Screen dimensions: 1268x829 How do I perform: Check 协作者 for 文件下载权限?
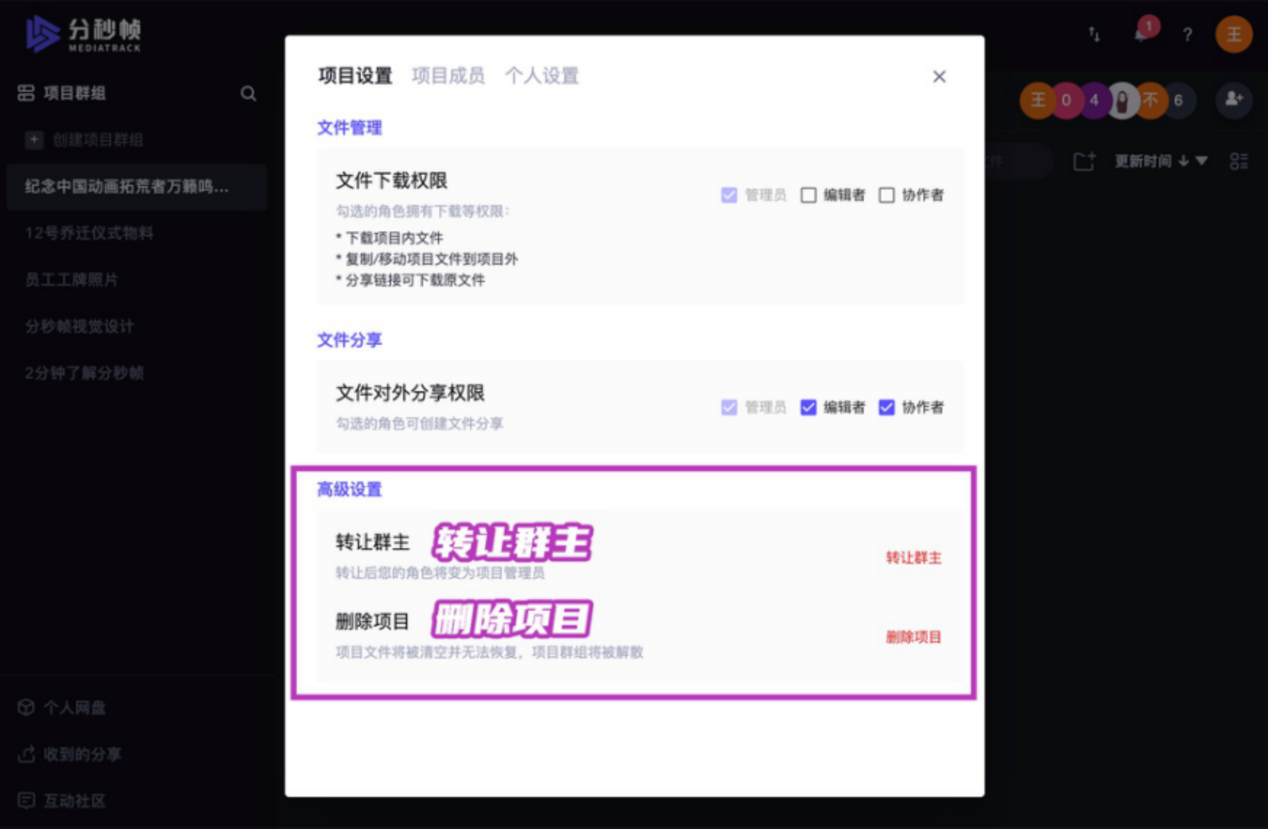click(887, 195)
